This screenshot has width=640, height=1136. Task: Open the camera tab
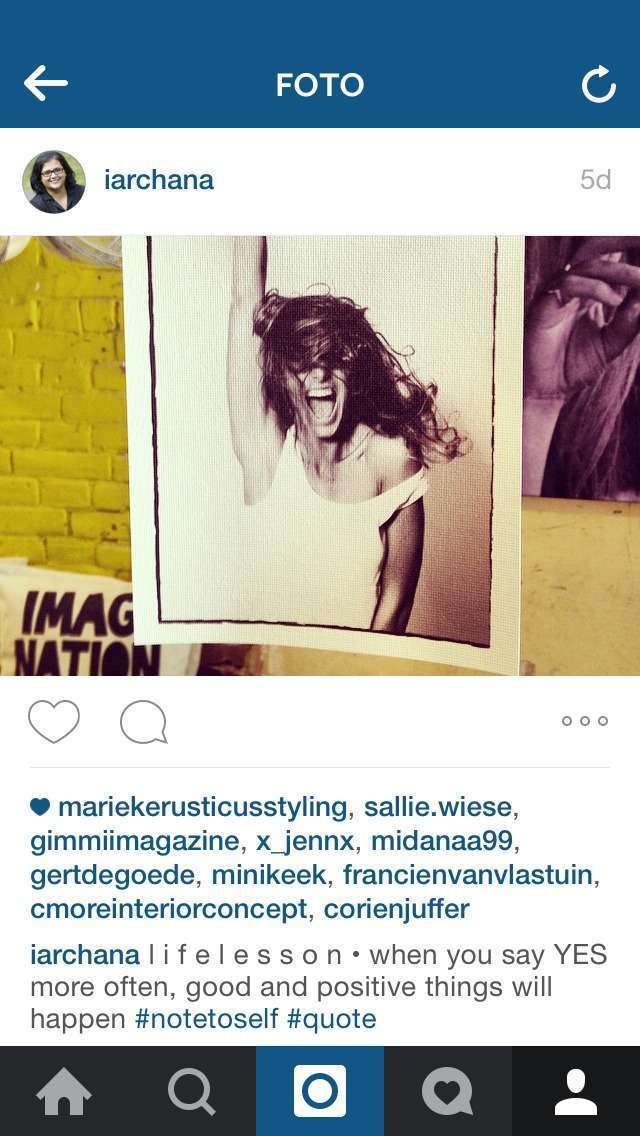click(320, 1091)
